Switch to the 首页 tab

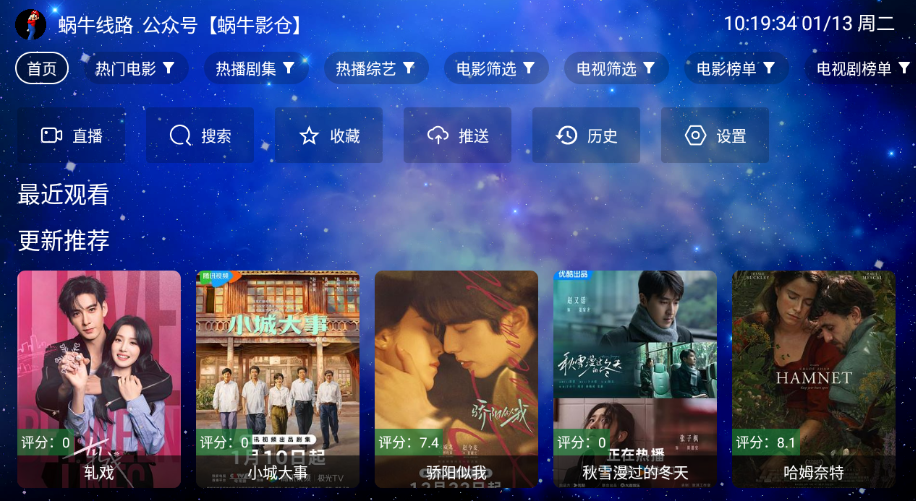coord(42,69)
